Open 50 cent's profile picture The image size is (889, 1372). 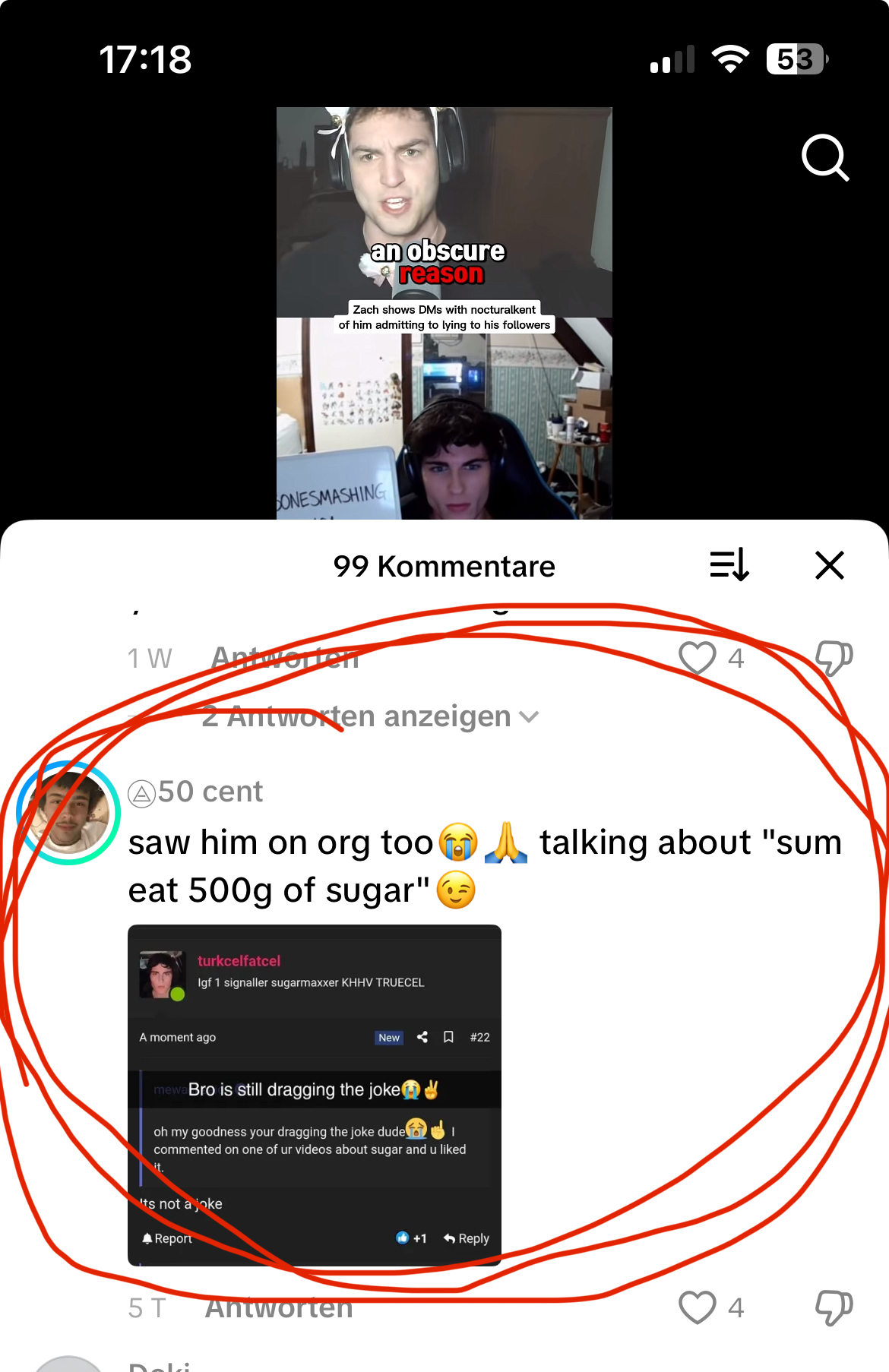coord(68,813)
